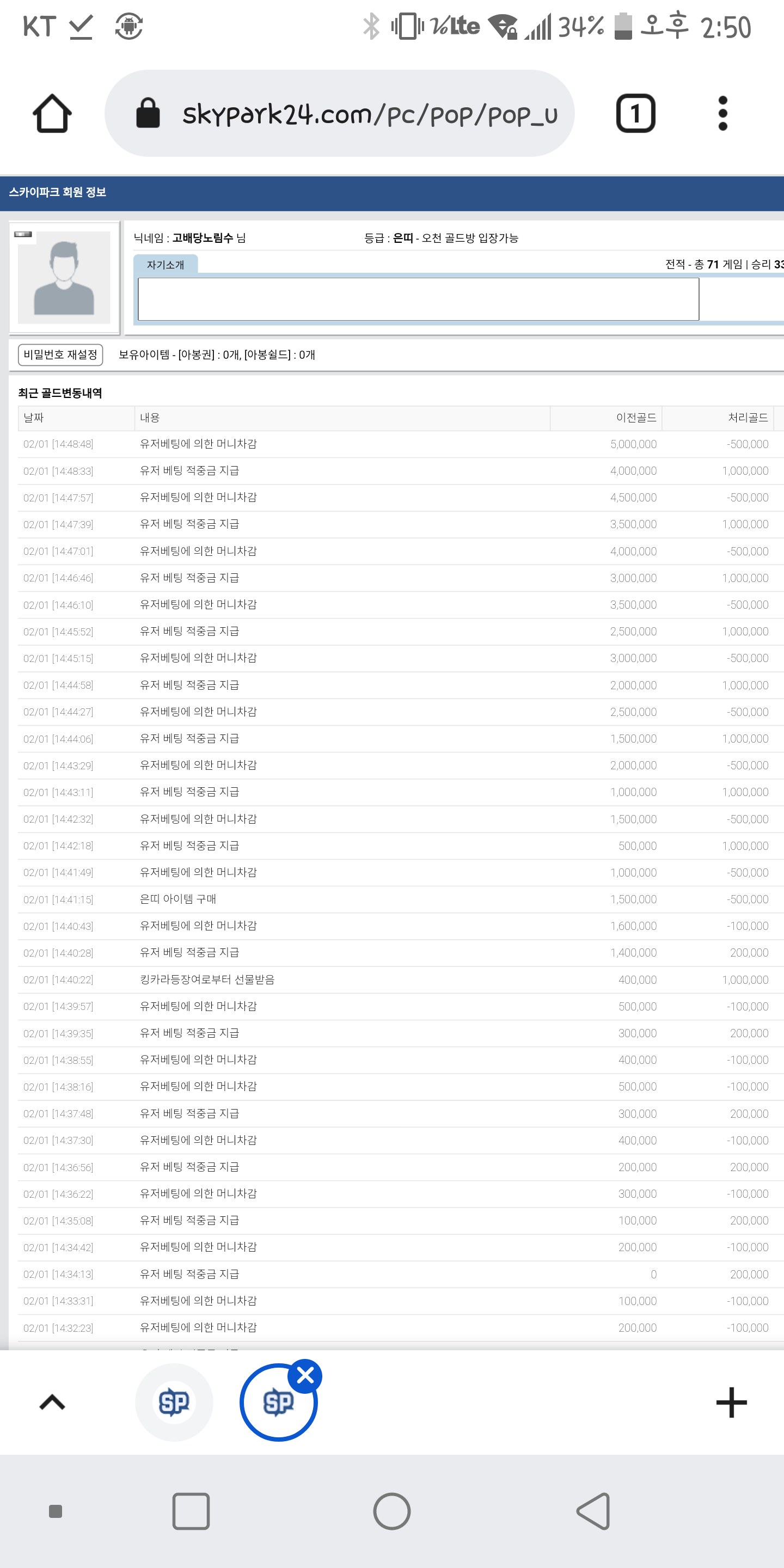Select the 자기소개 tab
This screenshot has height=1568, width=784.
click(166, 265)
